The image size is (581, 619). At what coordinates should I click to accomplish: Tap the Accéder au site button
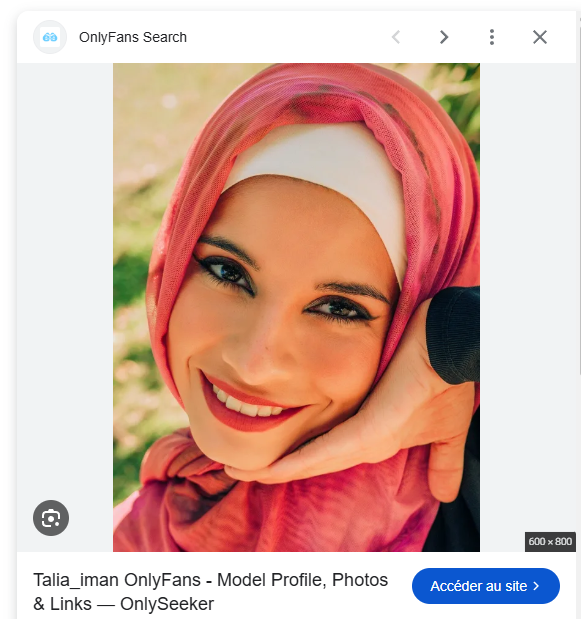pyautogui.click(x=485, y=586)
